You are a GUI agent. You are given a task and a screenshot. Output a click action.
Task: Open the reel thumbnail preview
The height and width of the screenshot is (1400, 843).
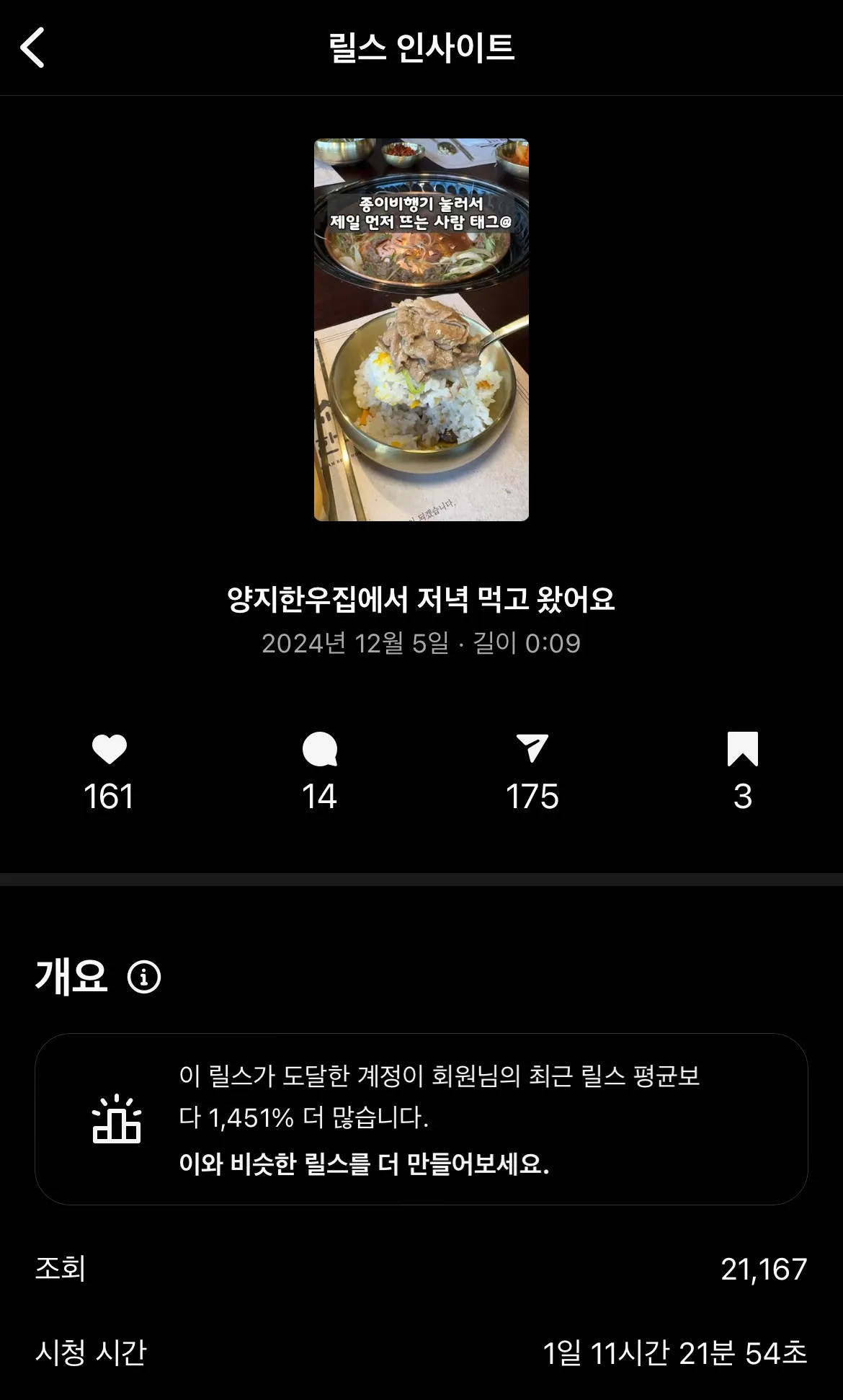[x=421, y=328]
